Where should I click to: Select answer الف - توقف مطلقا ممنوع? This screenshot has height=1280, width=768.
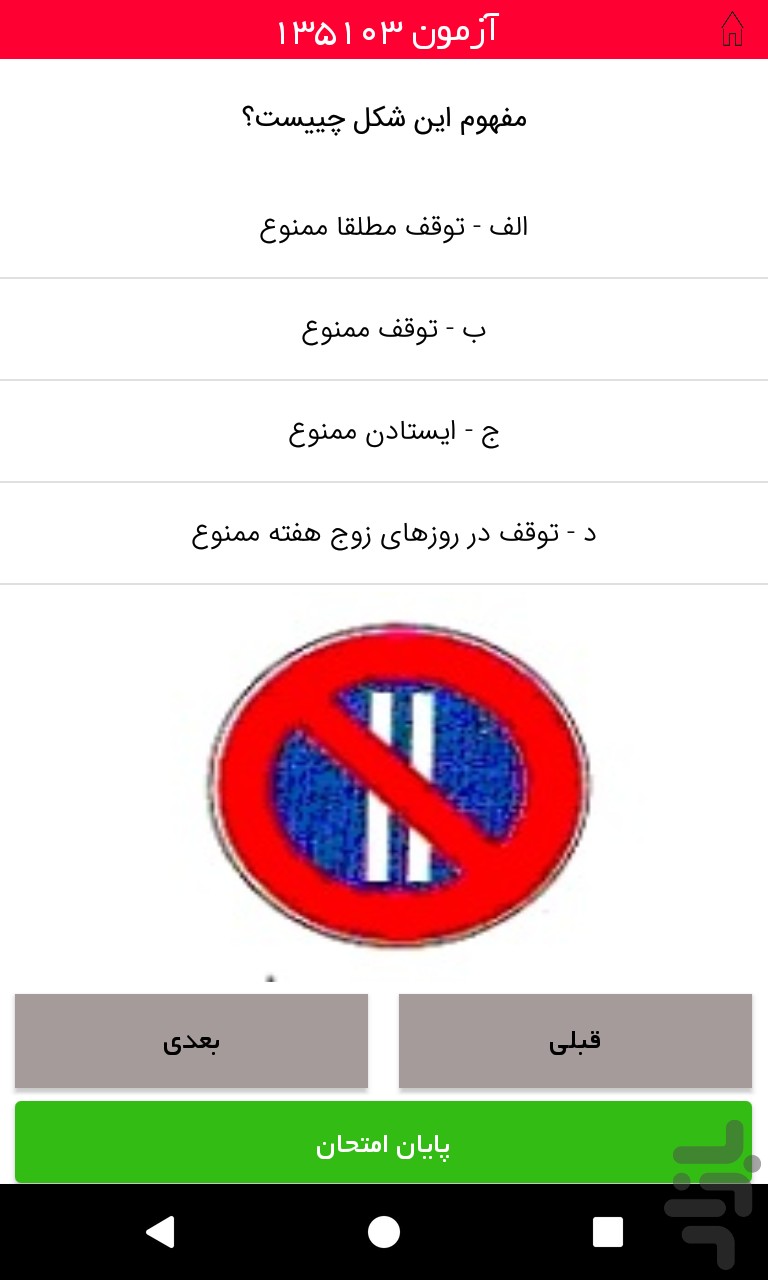pyautogui.click(x=384, y=227)
